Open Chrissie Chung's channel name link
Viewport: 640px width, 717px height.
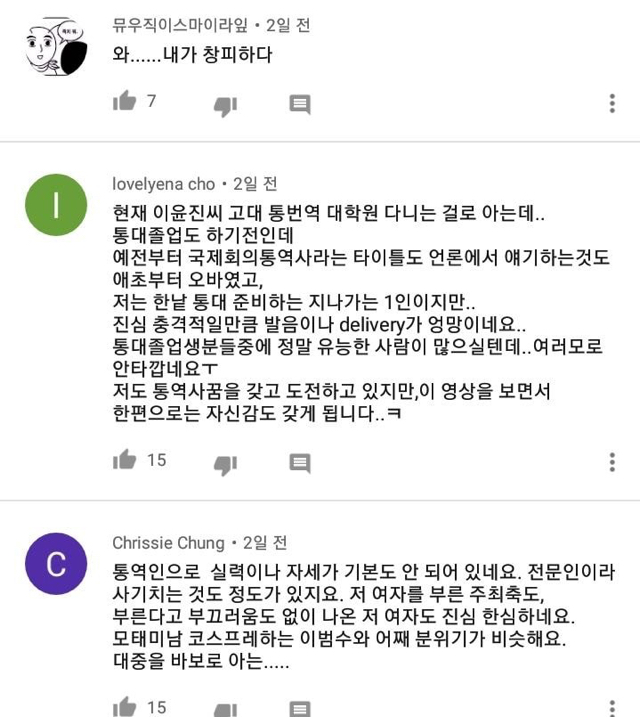pyautogui.click(x=168, y=543)
